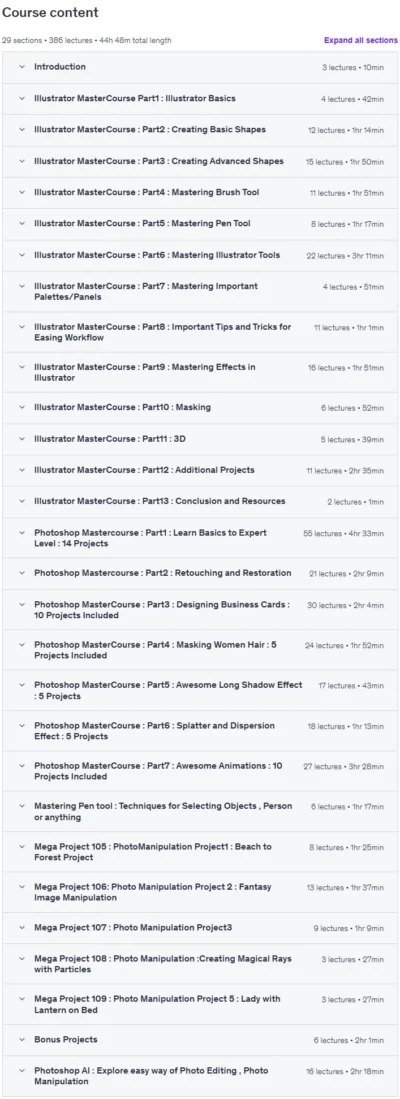Open Part12 : Additional Projects section

tap(200, 470)
